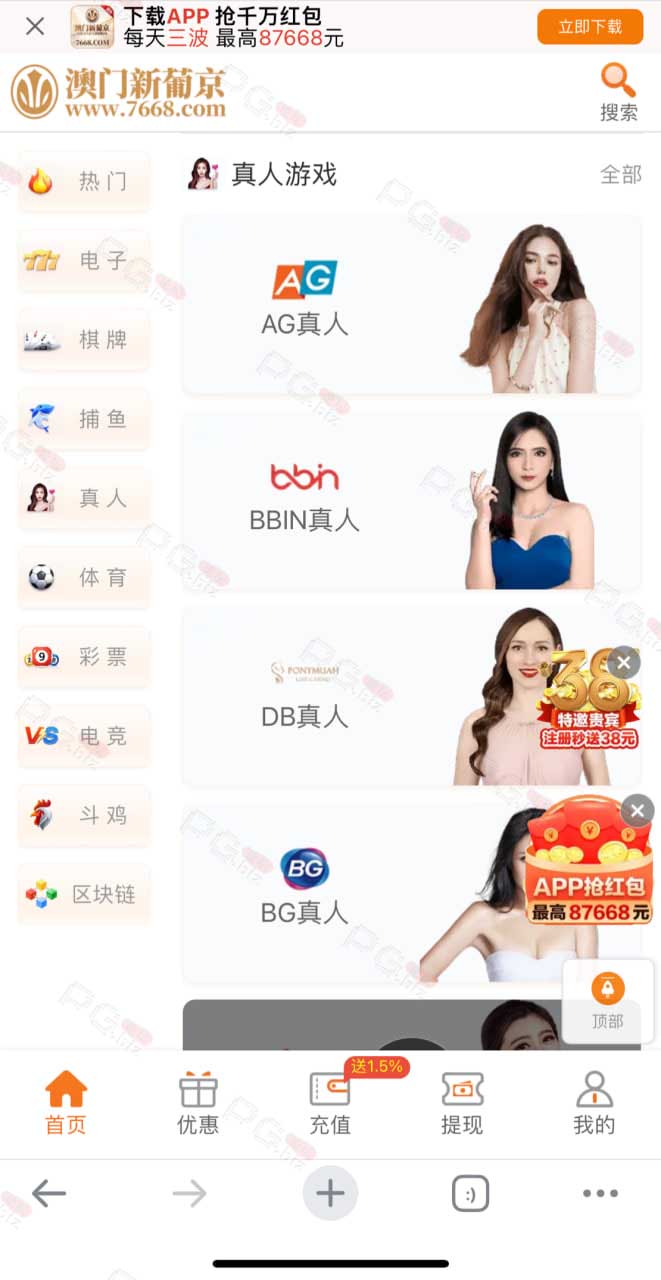Tap the 立即下载 download button
The width and height of the screenshot is (661, 1280).
click(590, 26)
